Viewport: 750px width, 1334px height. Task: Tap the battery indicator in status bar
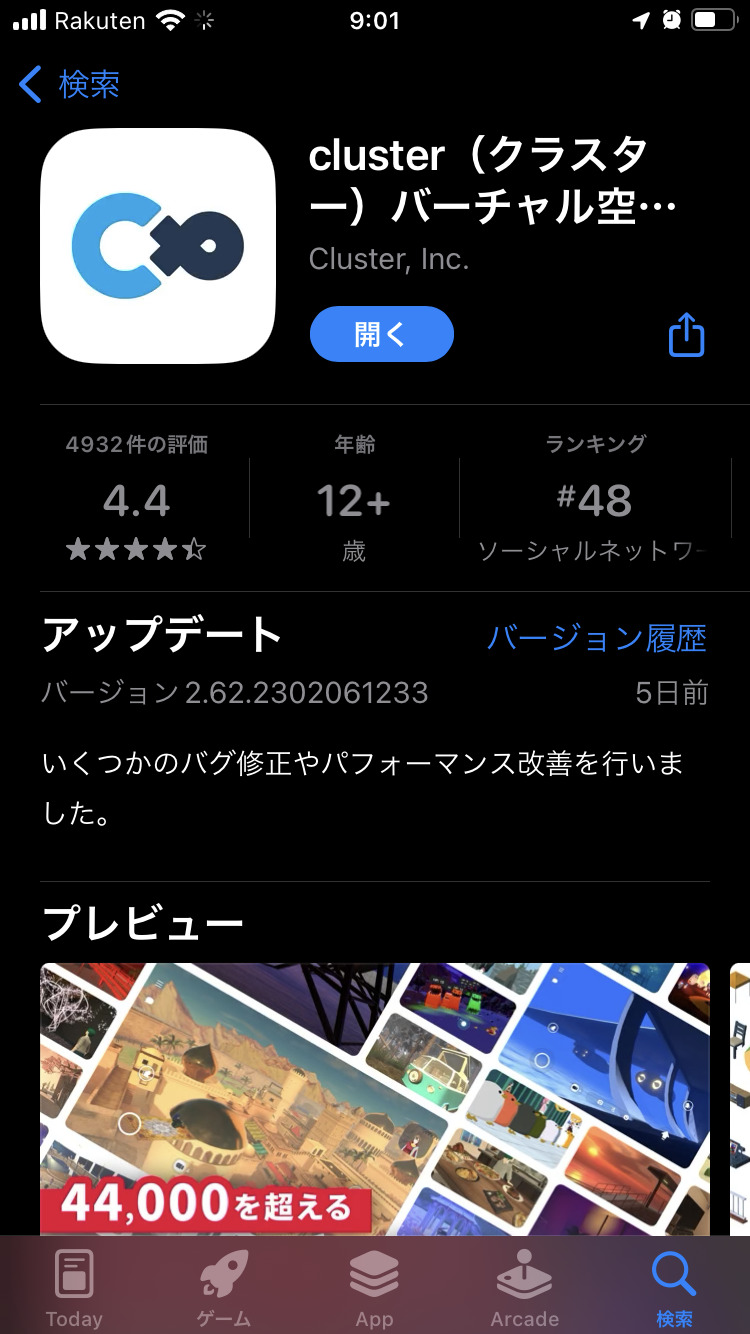[x=712, y=20]
